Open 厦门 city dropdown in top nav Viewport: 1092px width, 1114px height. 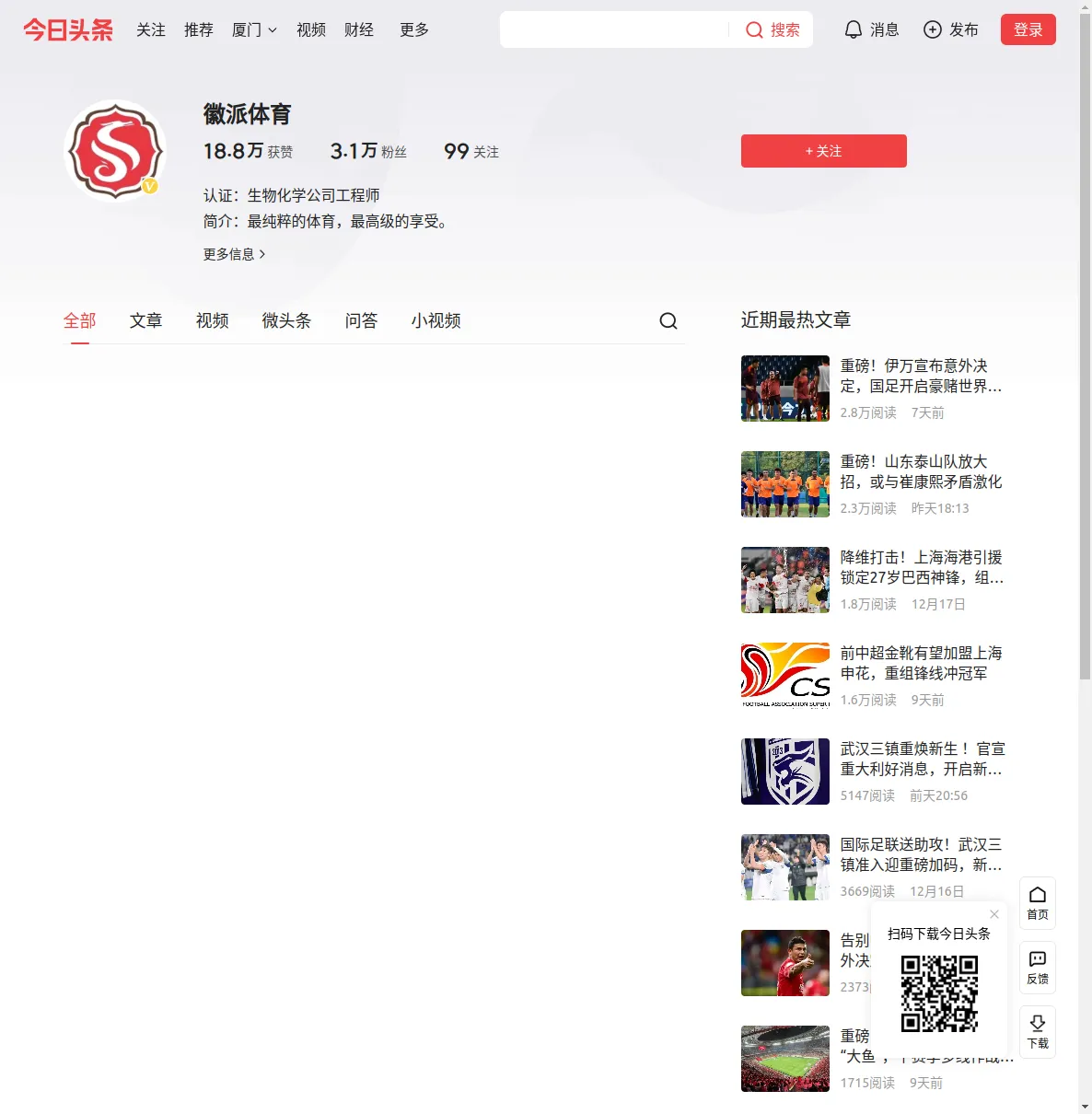pos(254,30)
